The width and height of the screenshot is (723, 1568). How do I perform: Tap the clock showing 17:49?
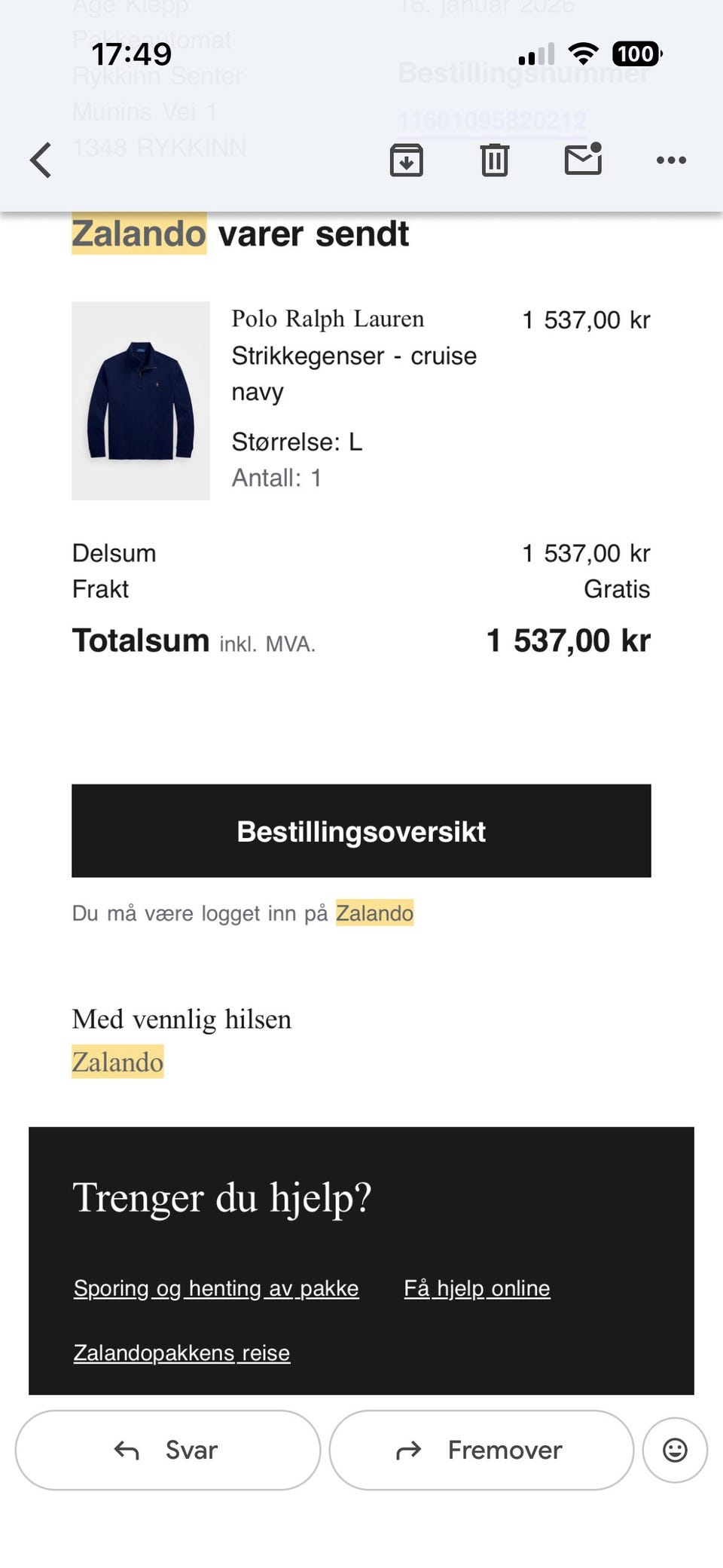click(132, 53)
